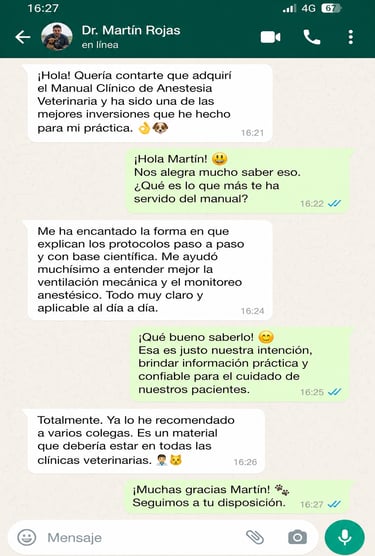Tap the Mensaje text field

[142, 538]
